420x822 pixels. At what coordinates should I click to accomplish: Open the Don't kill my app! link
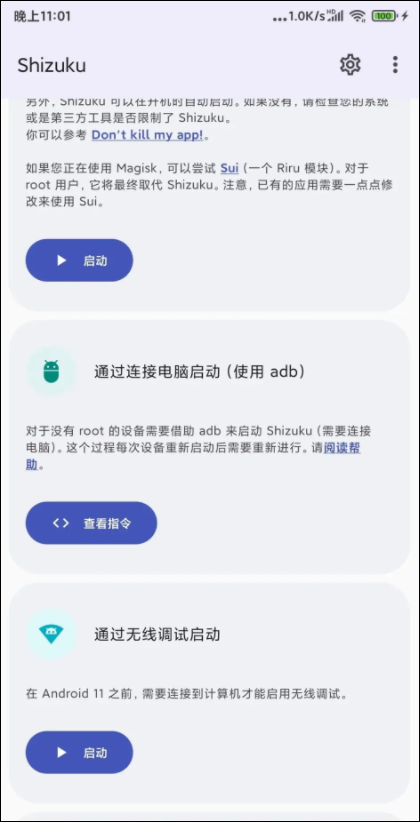click(147, 135)
